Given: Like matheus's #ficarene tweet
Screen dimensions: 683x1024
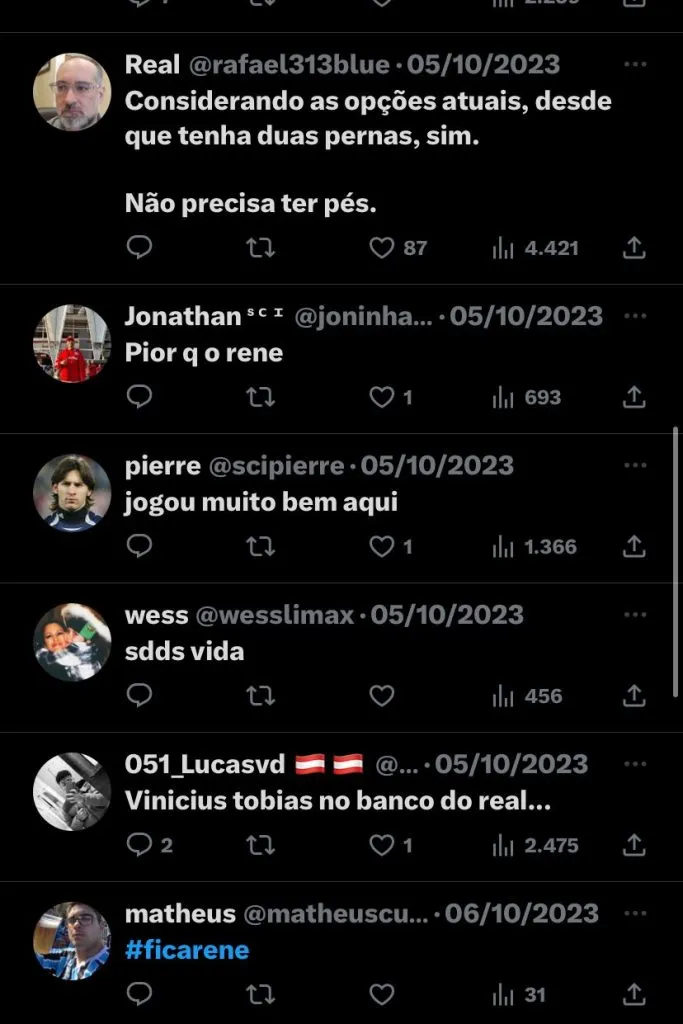Looking at the screenshot, I should (x=382, y=994).
